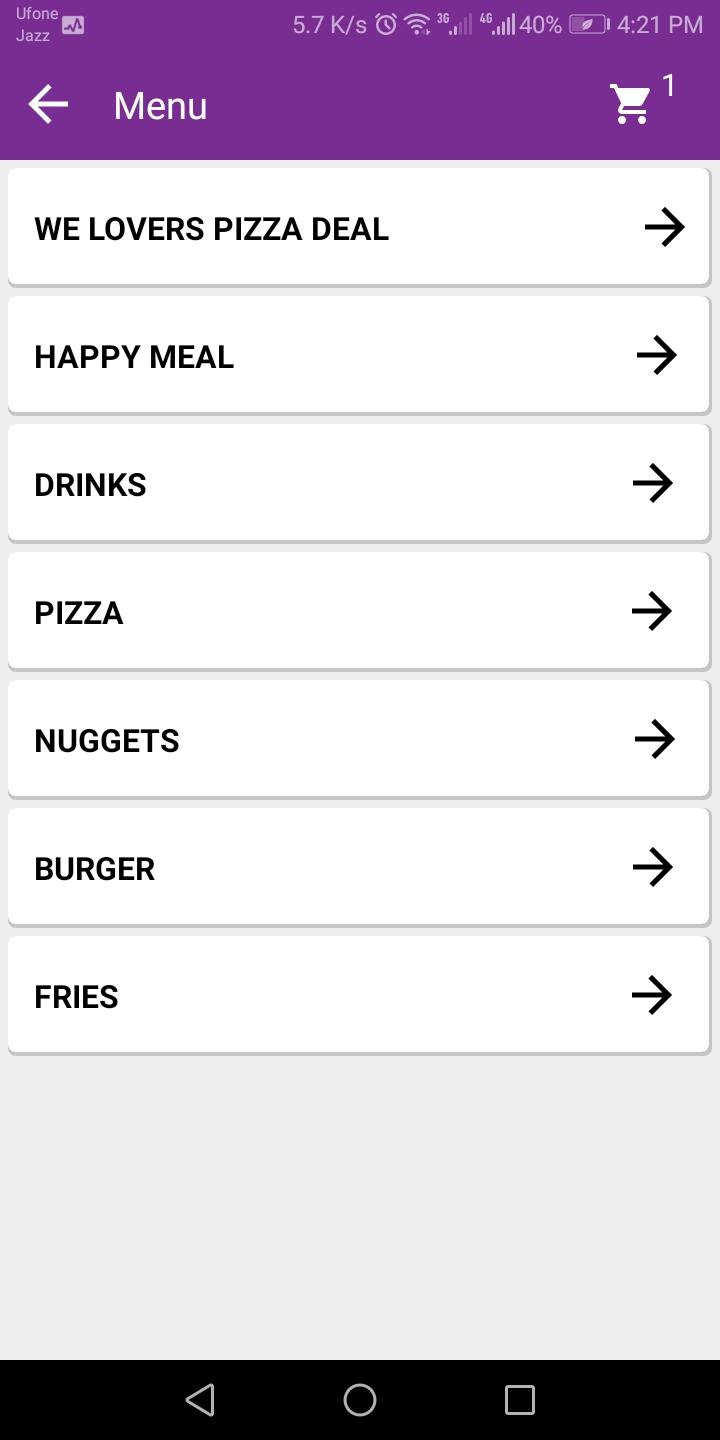Browse the Drinks category
Image resolution: width=720 pixels, height=1440 pixels.
pyautogui.click(x=359, y=483)
